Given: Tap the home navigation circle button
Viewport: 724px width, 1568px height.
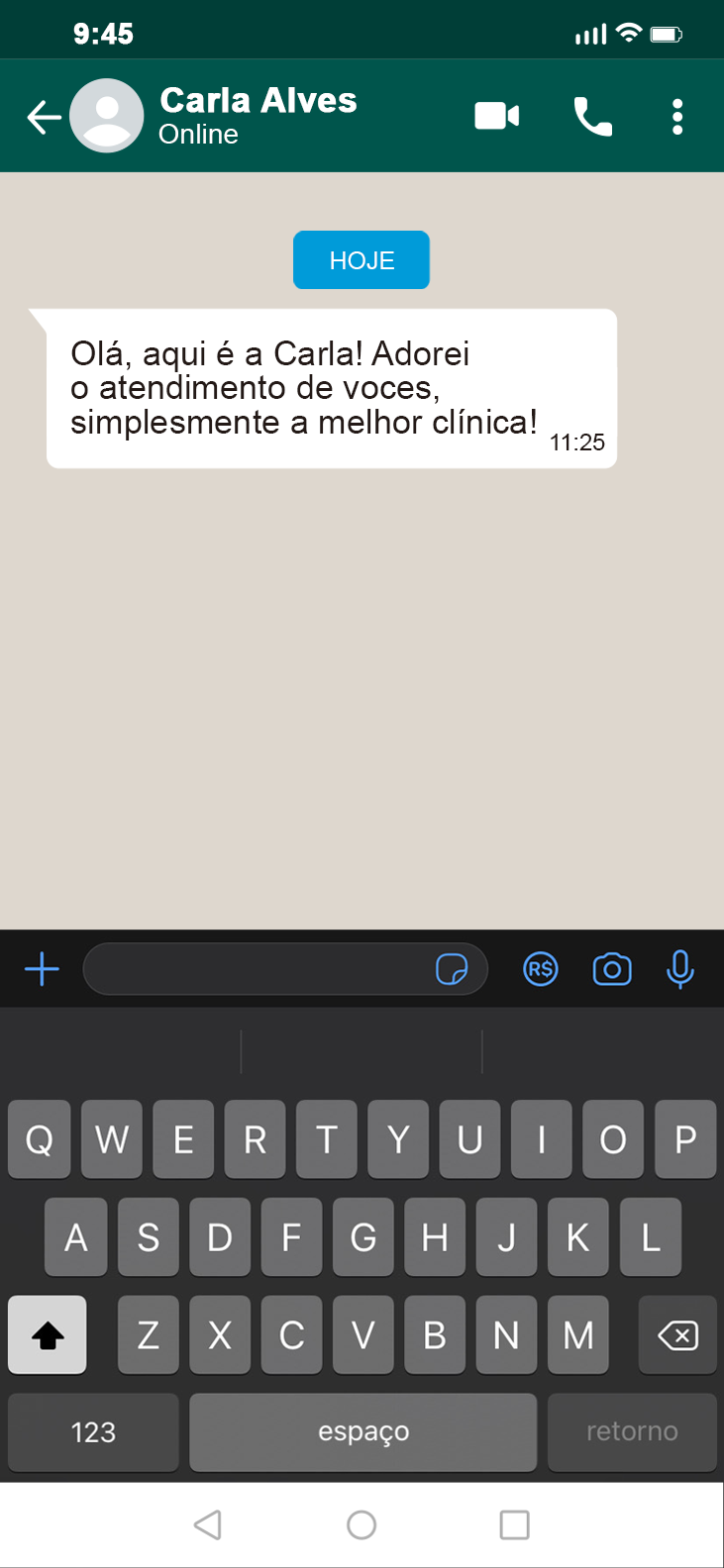Looking at the screenshot, I should (362, 1525).
